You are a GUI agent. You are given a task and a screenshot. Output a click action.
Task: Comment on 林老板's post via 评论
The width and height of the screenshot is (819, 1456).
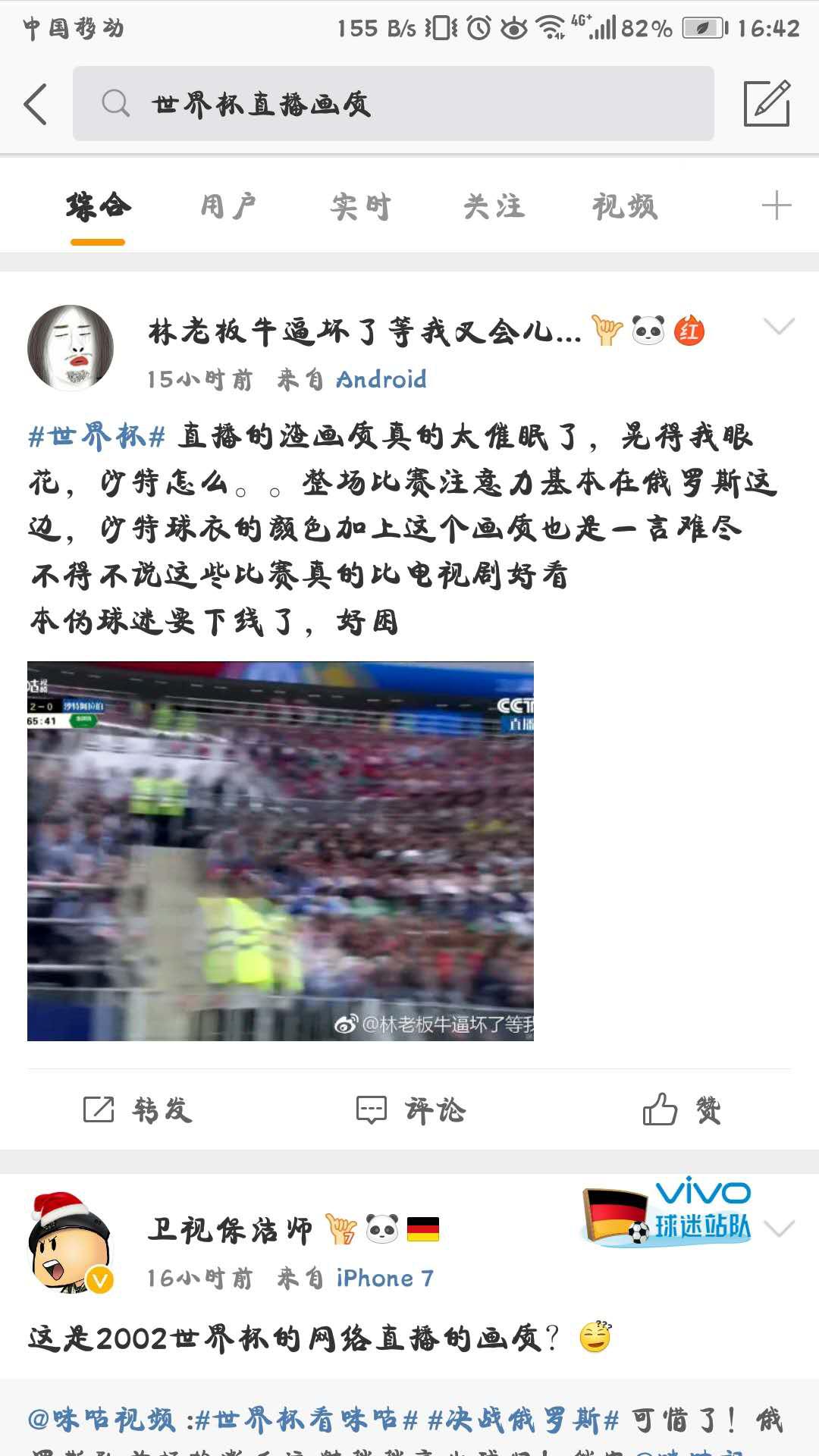[x=411, y=1110]
